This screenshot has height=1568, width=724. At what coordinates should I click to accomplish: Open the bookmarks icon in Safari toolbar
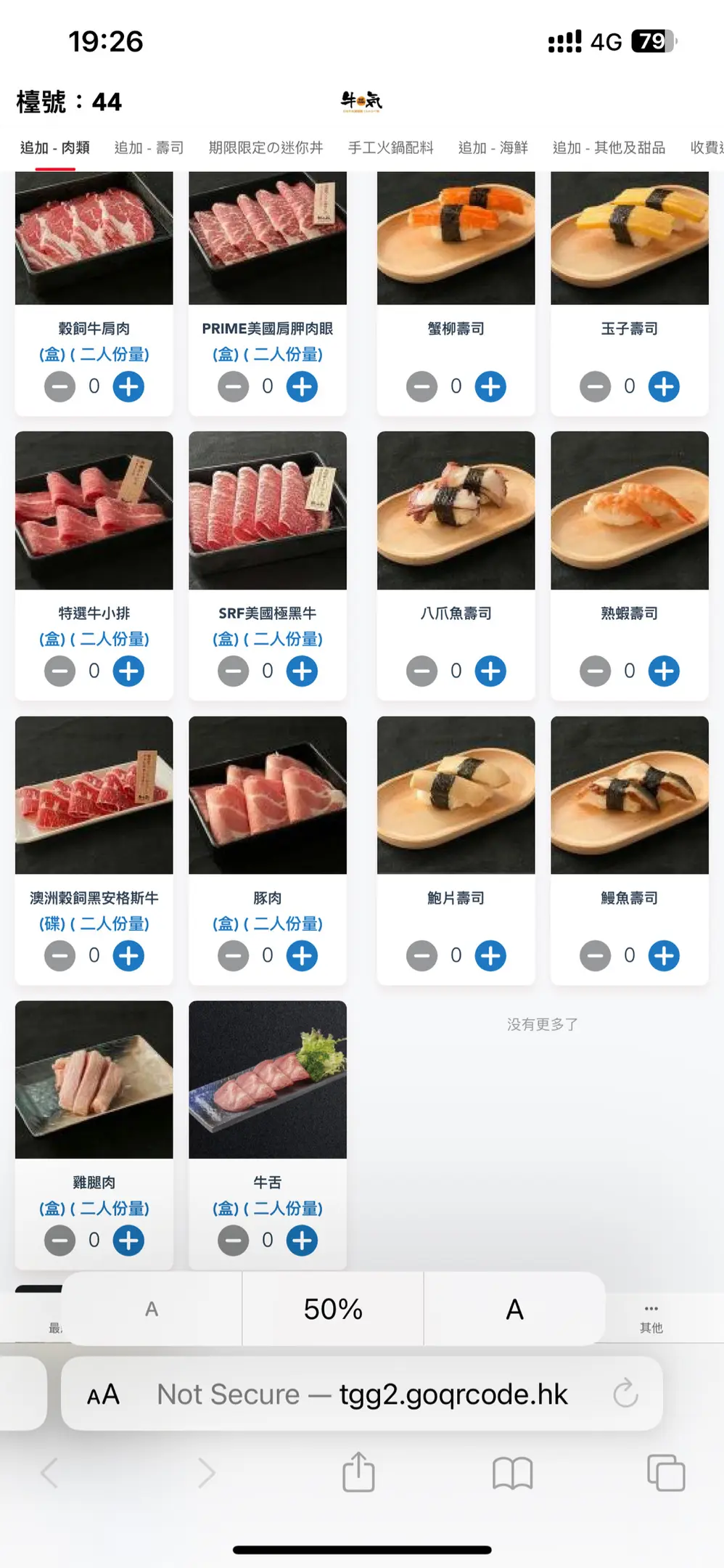[x=513, y=1472]
